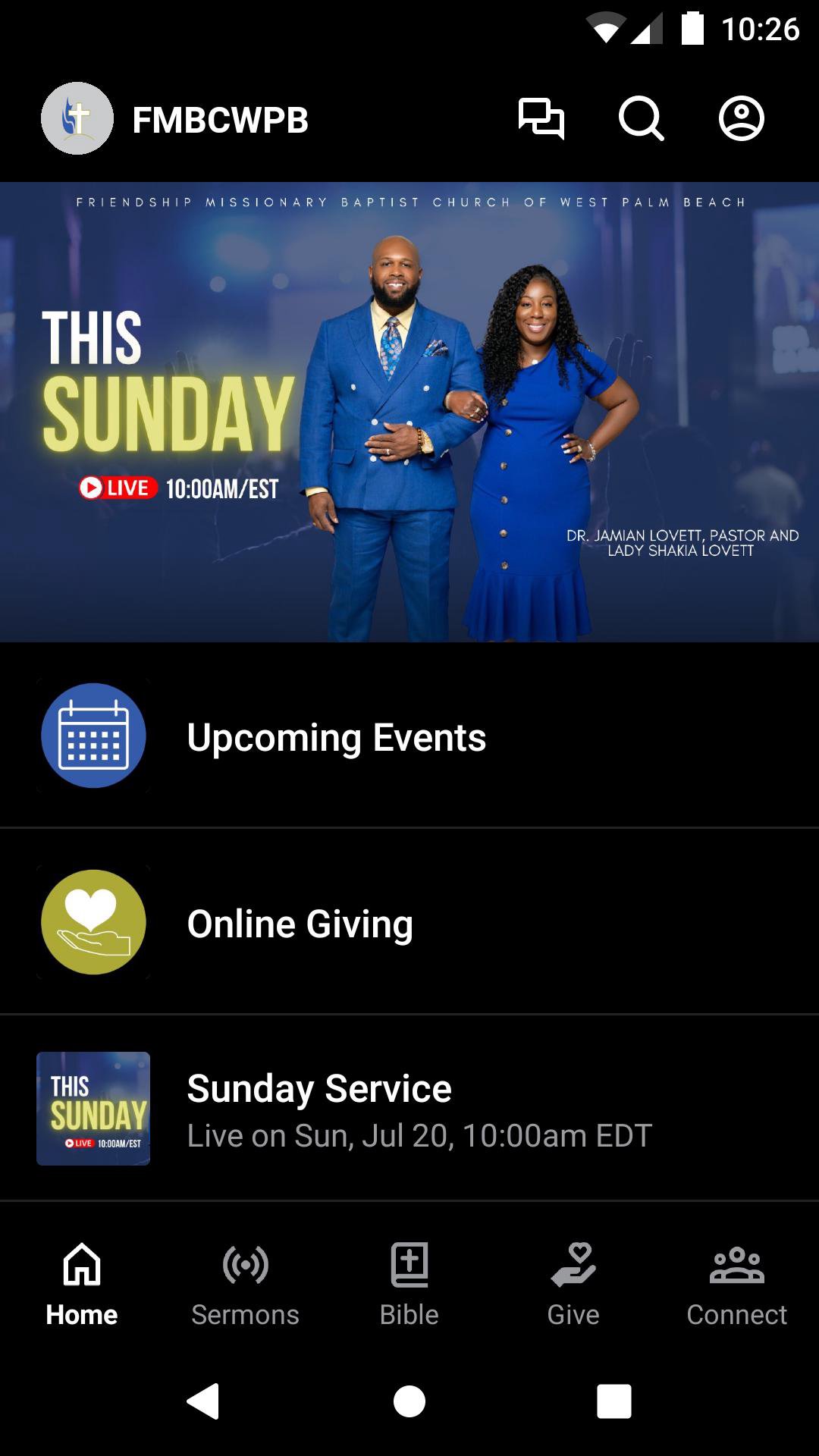This screenshot has width=819, height=1456.
Task: Open search from the top bar
Action: pos(641,119)
